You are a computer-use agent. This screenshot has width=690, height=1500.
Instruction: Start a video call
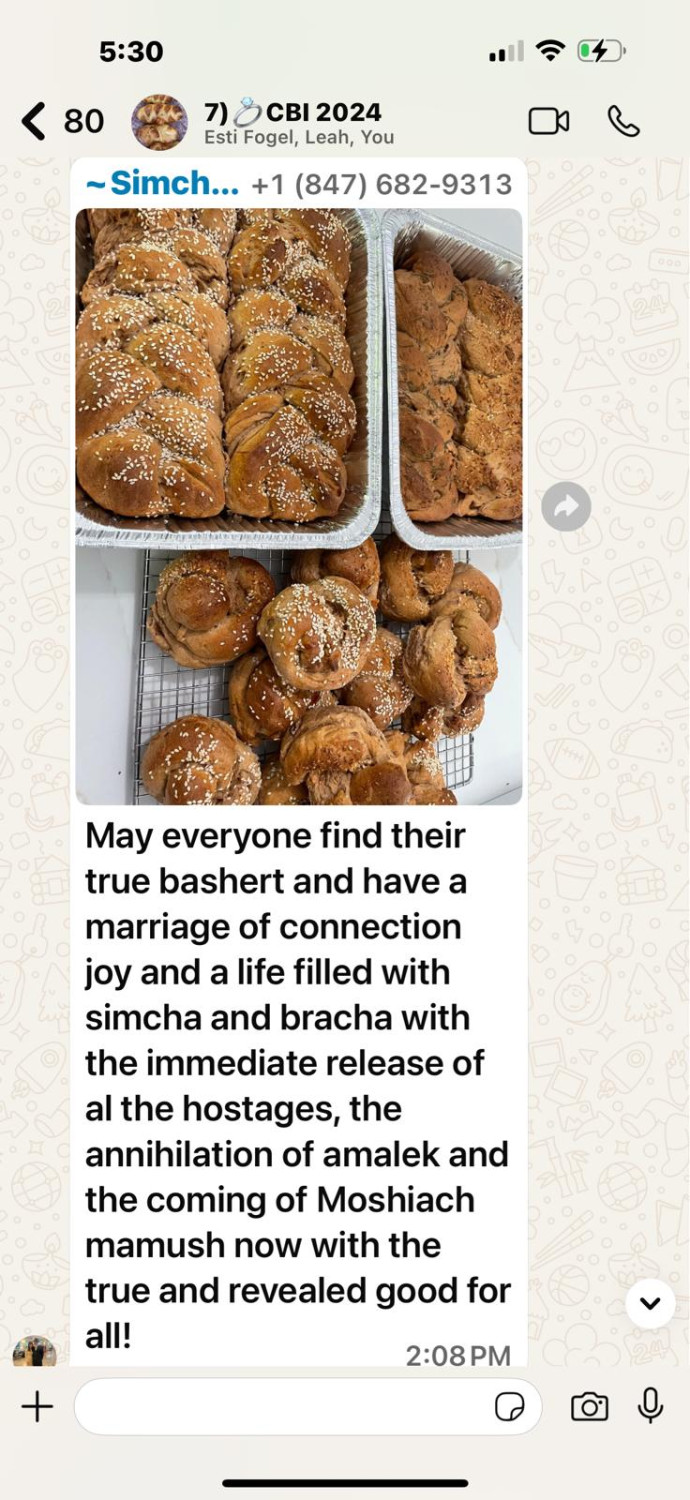(x=548, y=122)
